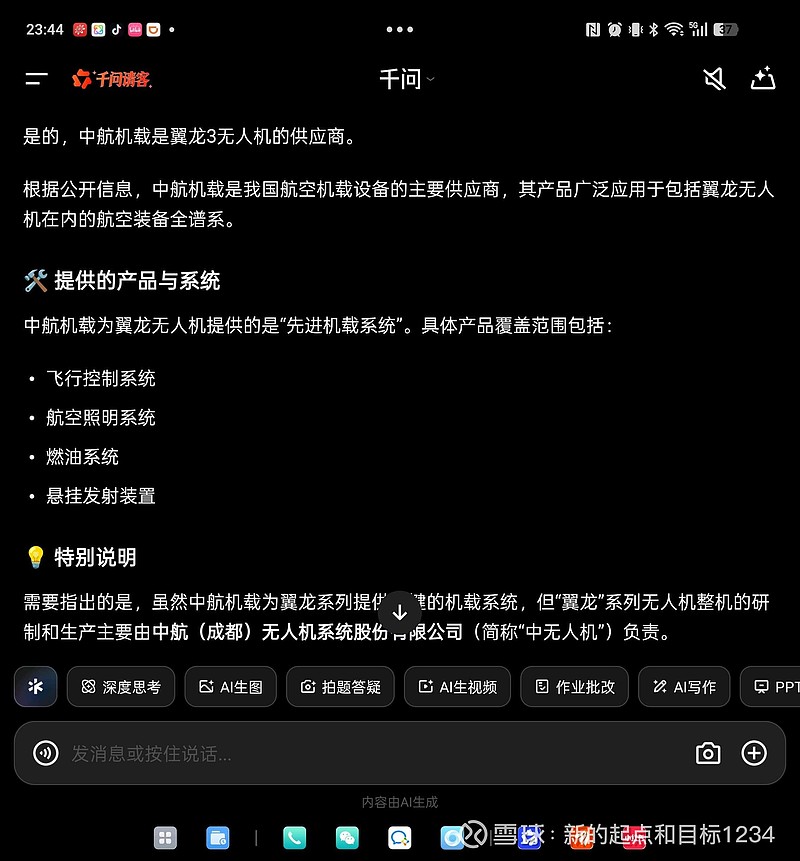Open the AI生视频 video generation tool
The width and height of the screenshot is (800, 861).
[x=457, y=687]
